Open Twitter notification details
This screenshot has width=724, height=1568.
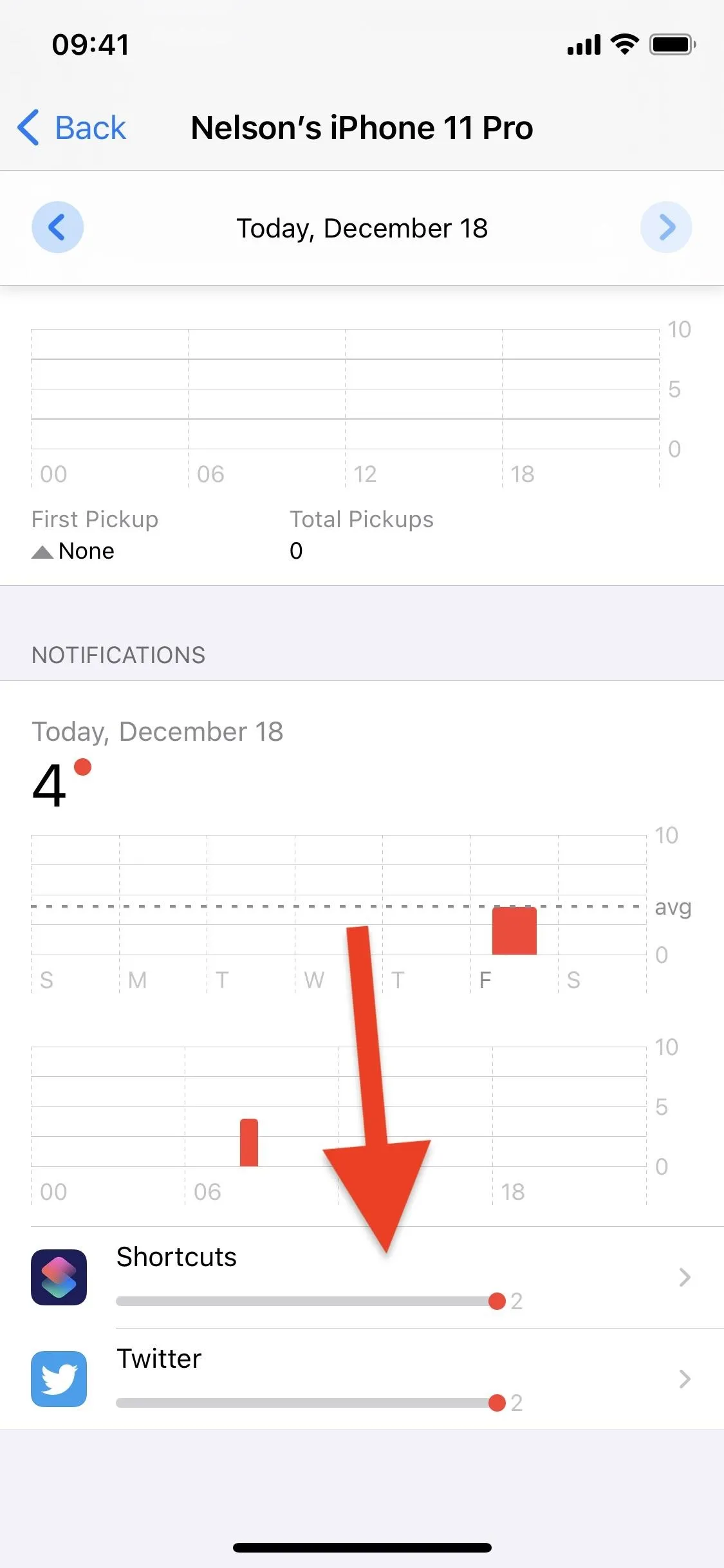[362, 1379]
